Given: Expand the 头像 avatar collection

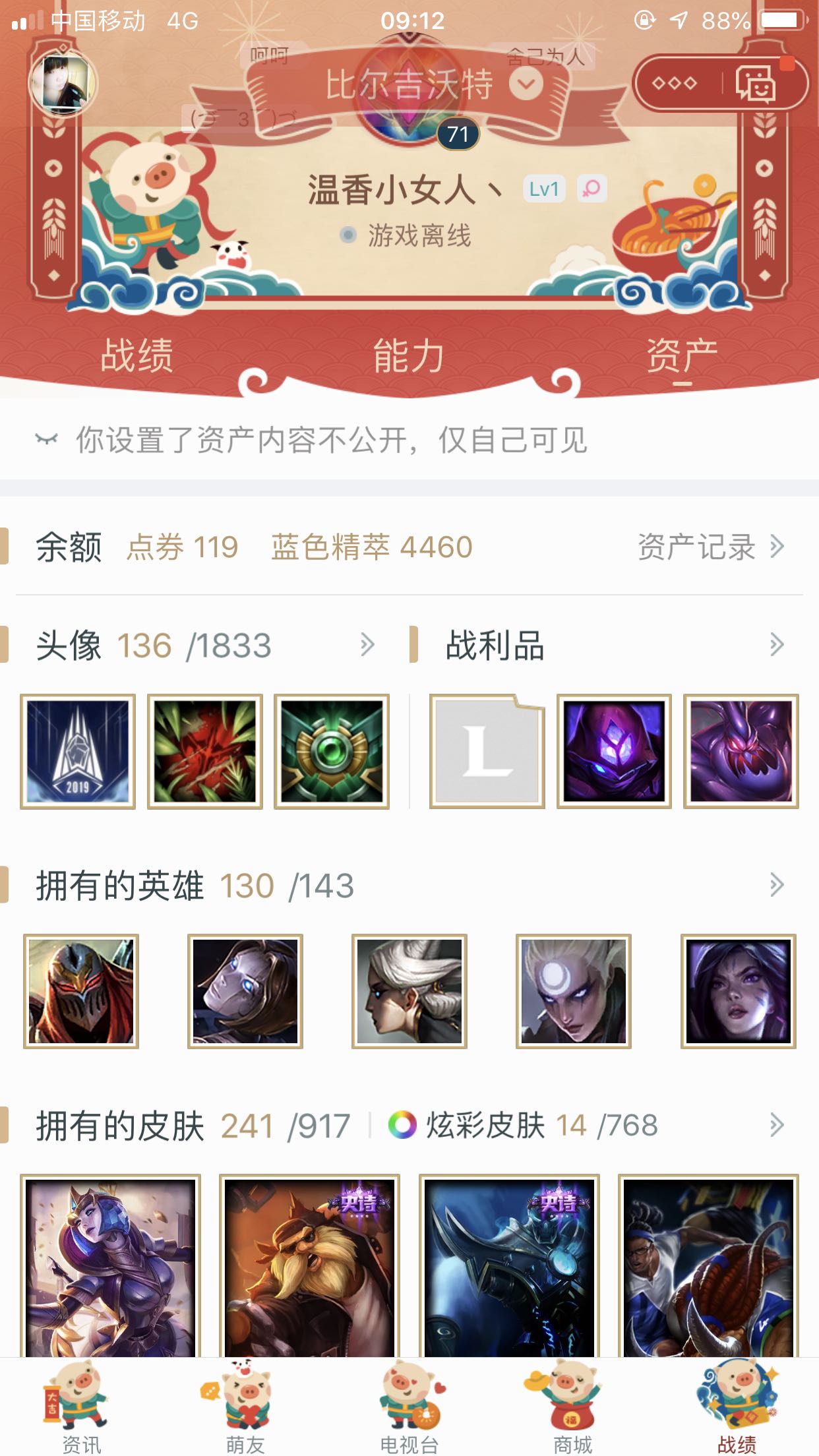Looking at the screenshot, I should pyautogui.click(x=367, y=644).
